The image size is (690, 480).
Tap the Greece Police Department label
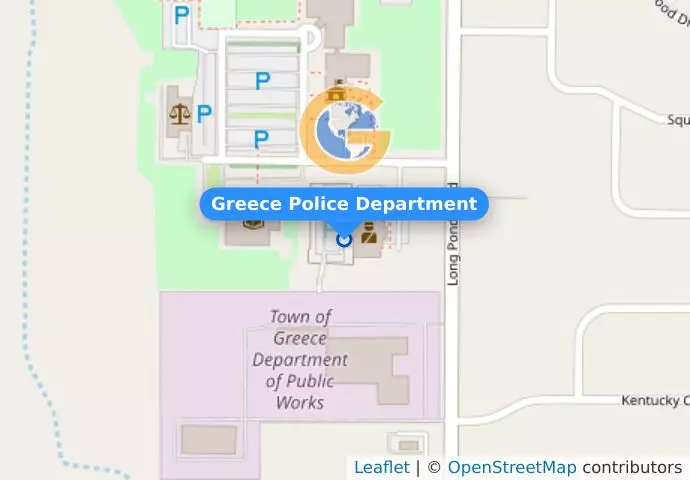pyautogui.click(x=344, y=204)
